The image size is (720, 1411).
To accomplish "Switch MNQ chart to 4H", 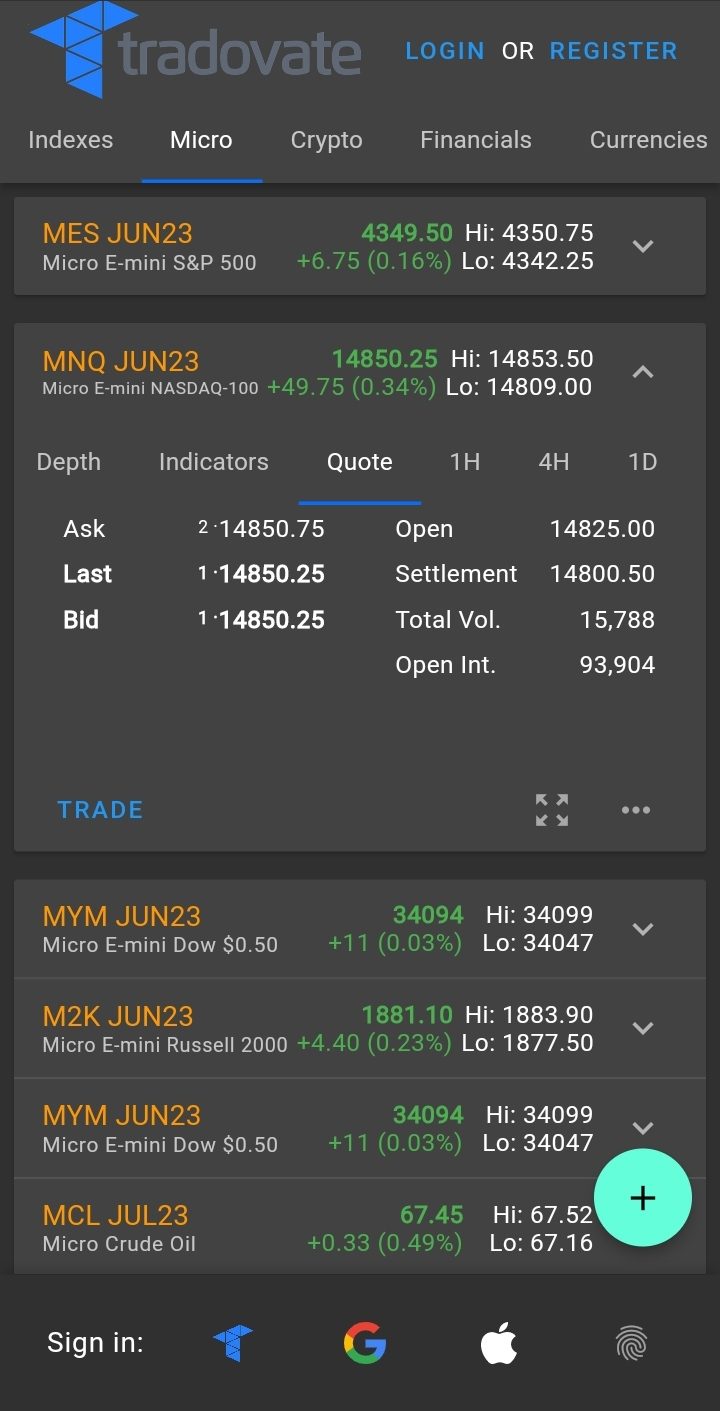I will (554, 462).
